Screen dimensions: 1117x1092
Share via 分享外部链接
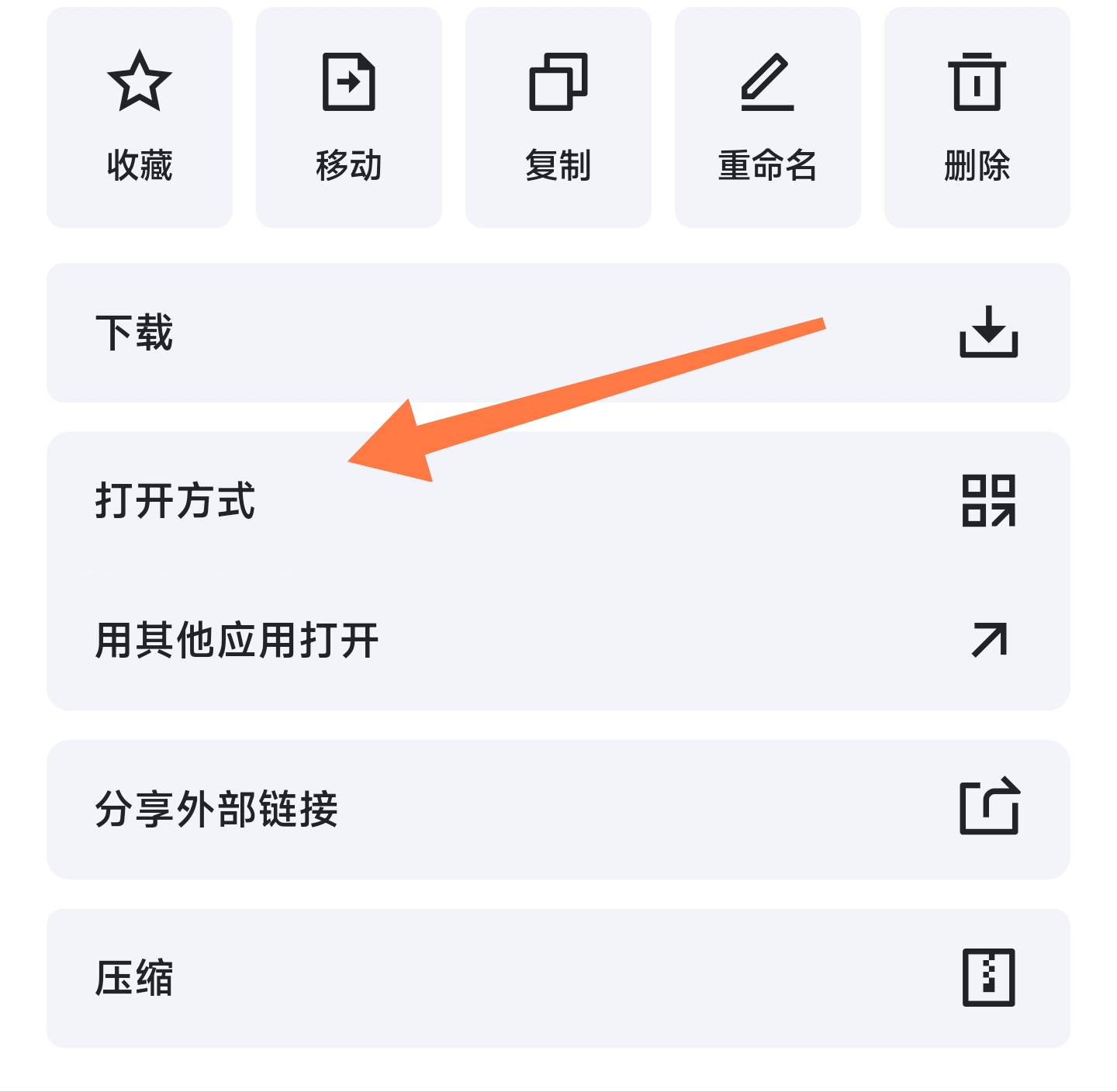[x=558, y=810]
